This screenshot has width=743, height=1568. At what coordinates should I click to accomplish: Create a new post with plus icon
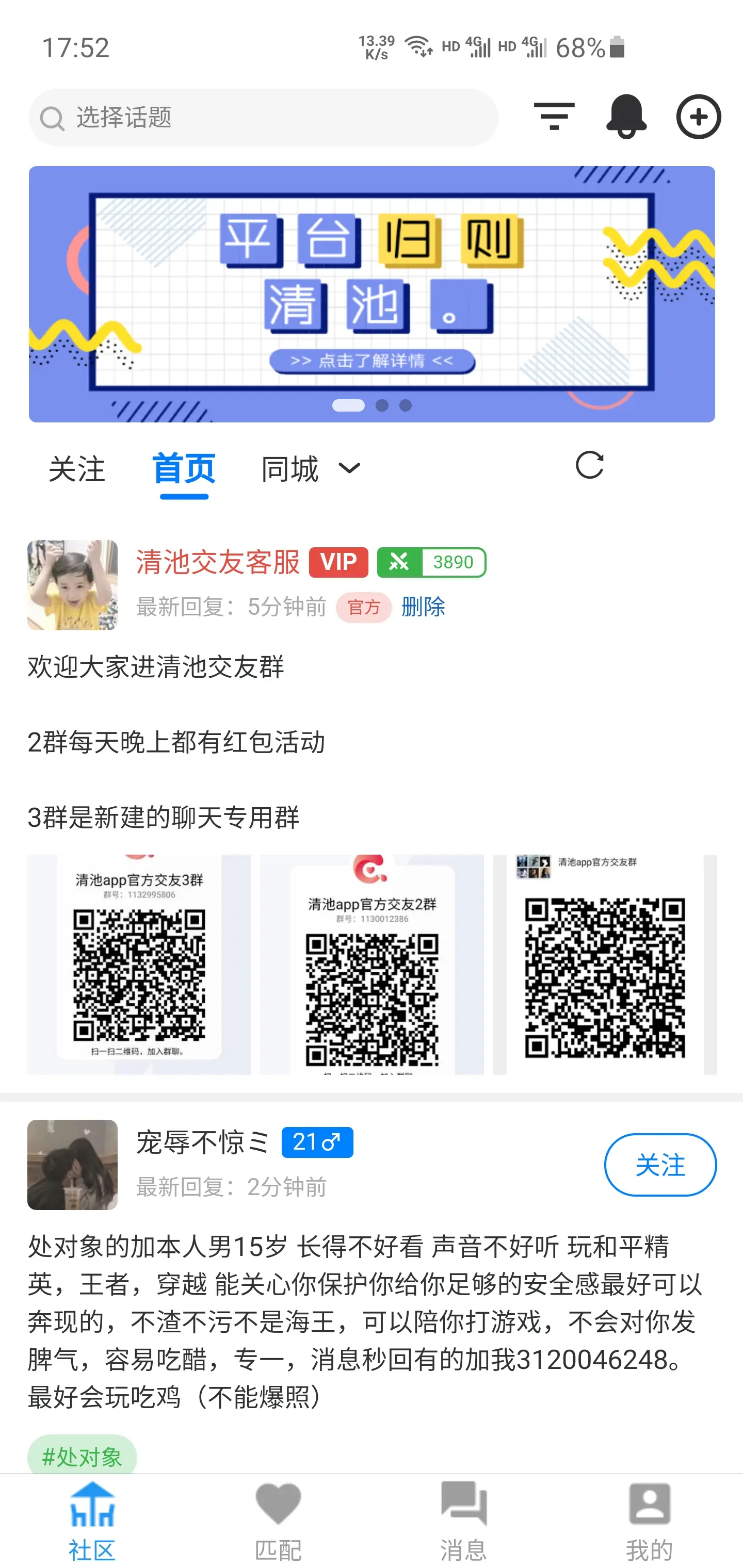(698, 116)
